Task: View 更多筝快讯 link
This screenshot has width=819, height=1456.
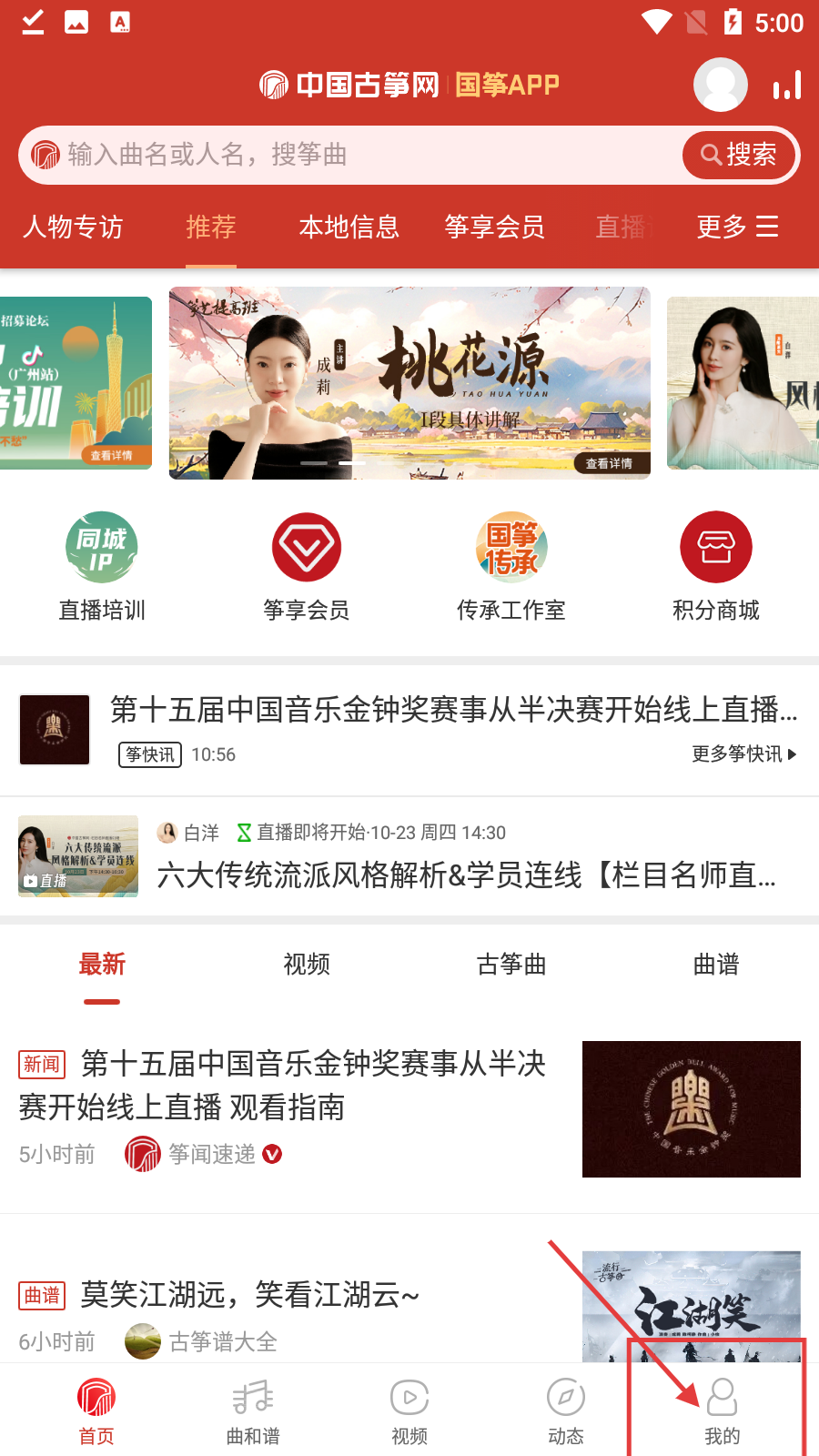Action: click(743, 754)
